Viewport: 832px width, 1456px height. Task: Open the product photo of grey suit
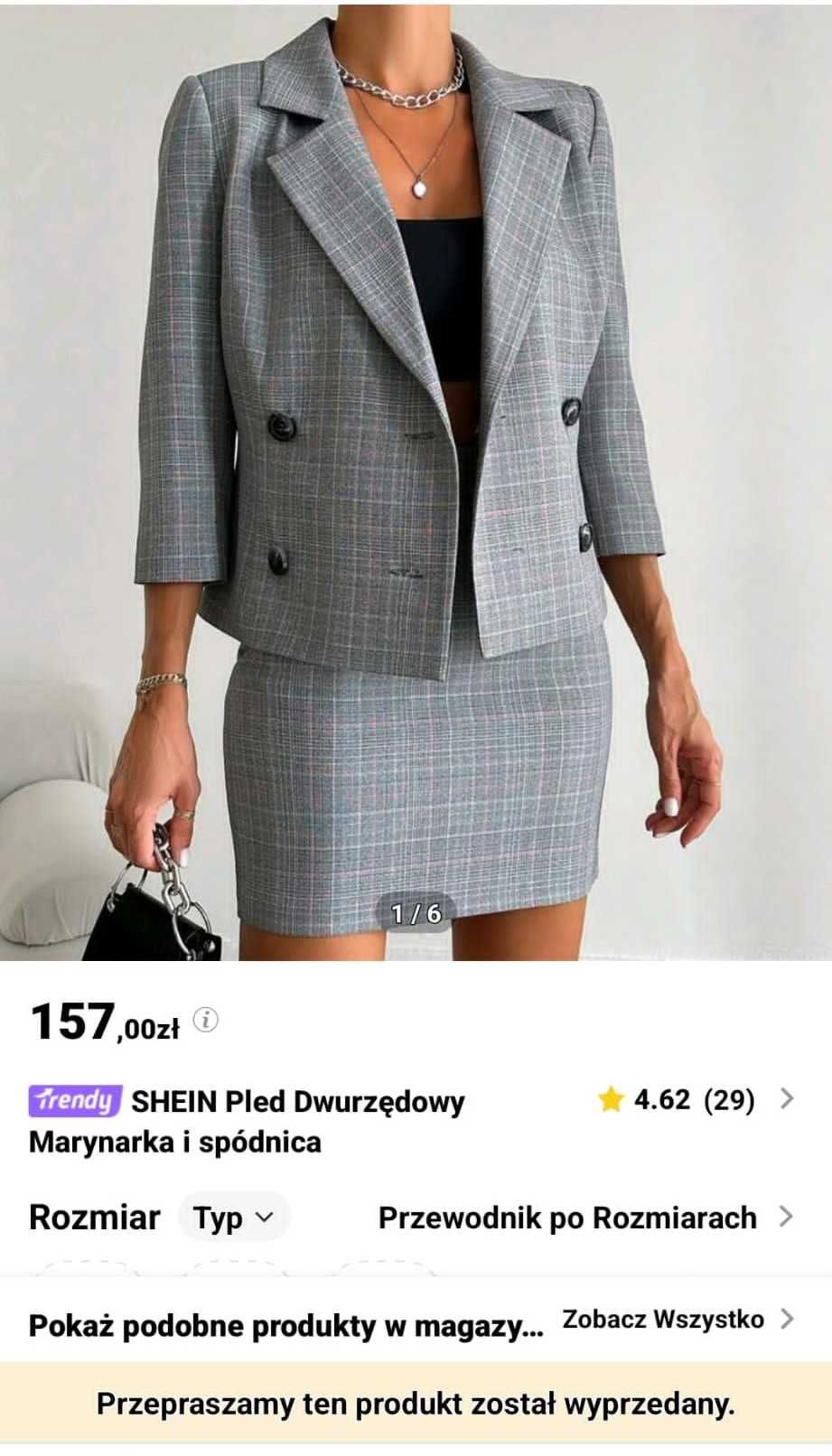point(416,479)
